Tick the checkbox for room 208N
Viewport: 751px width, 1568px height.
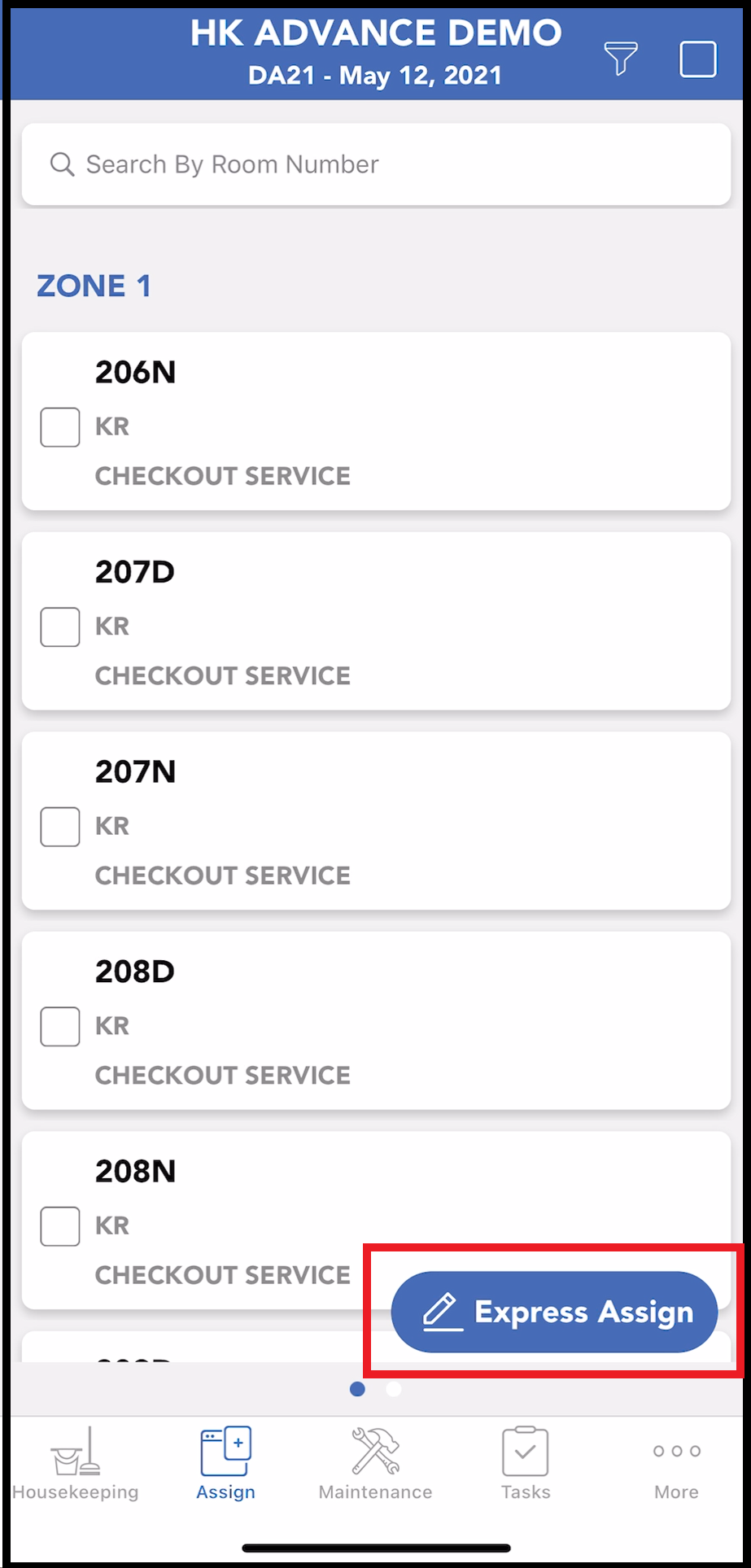click(59, 1225)
